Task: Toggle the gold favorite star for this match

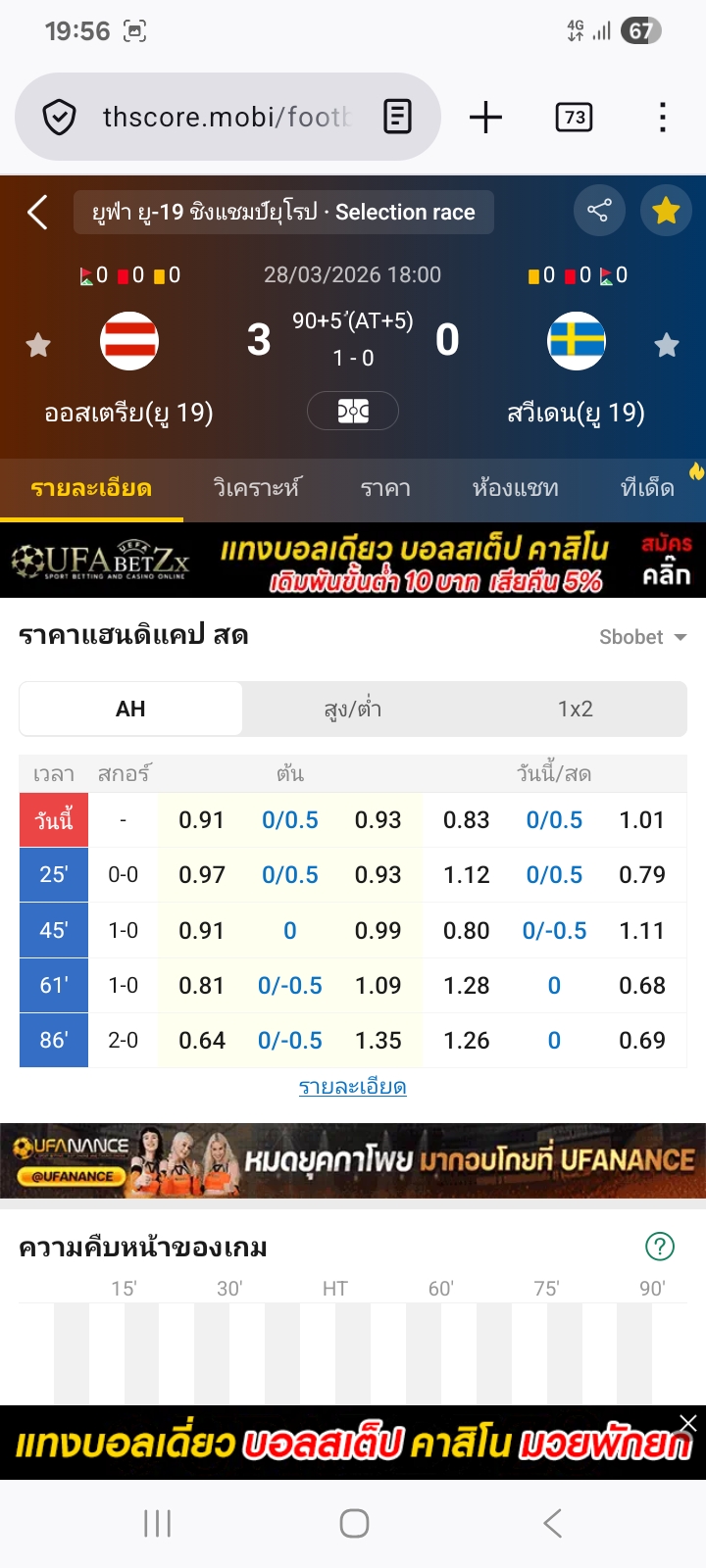Action: (666, 211)
